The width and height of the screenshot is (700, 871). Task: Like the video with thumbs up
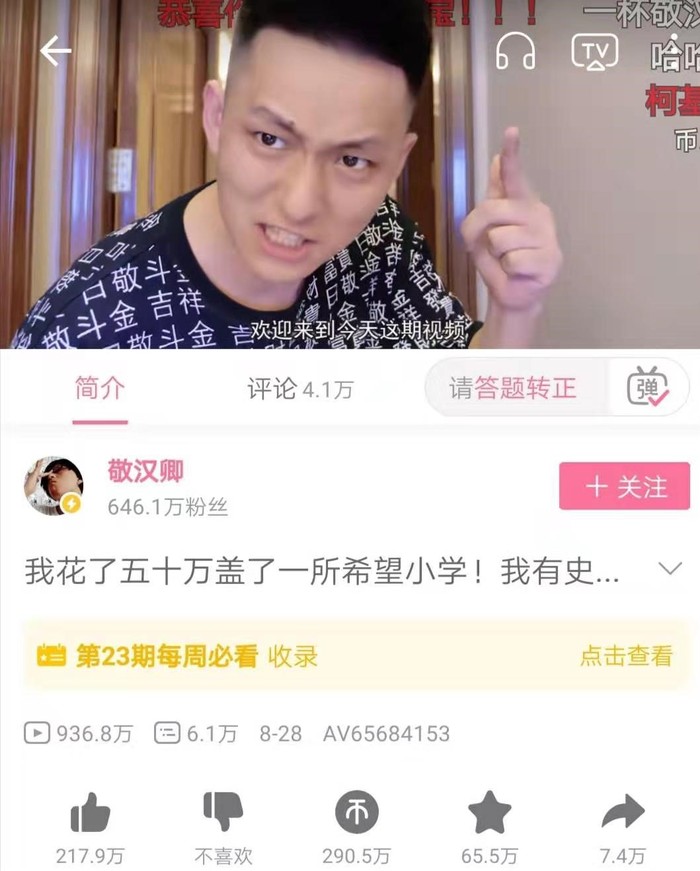(x=90, y=812)
